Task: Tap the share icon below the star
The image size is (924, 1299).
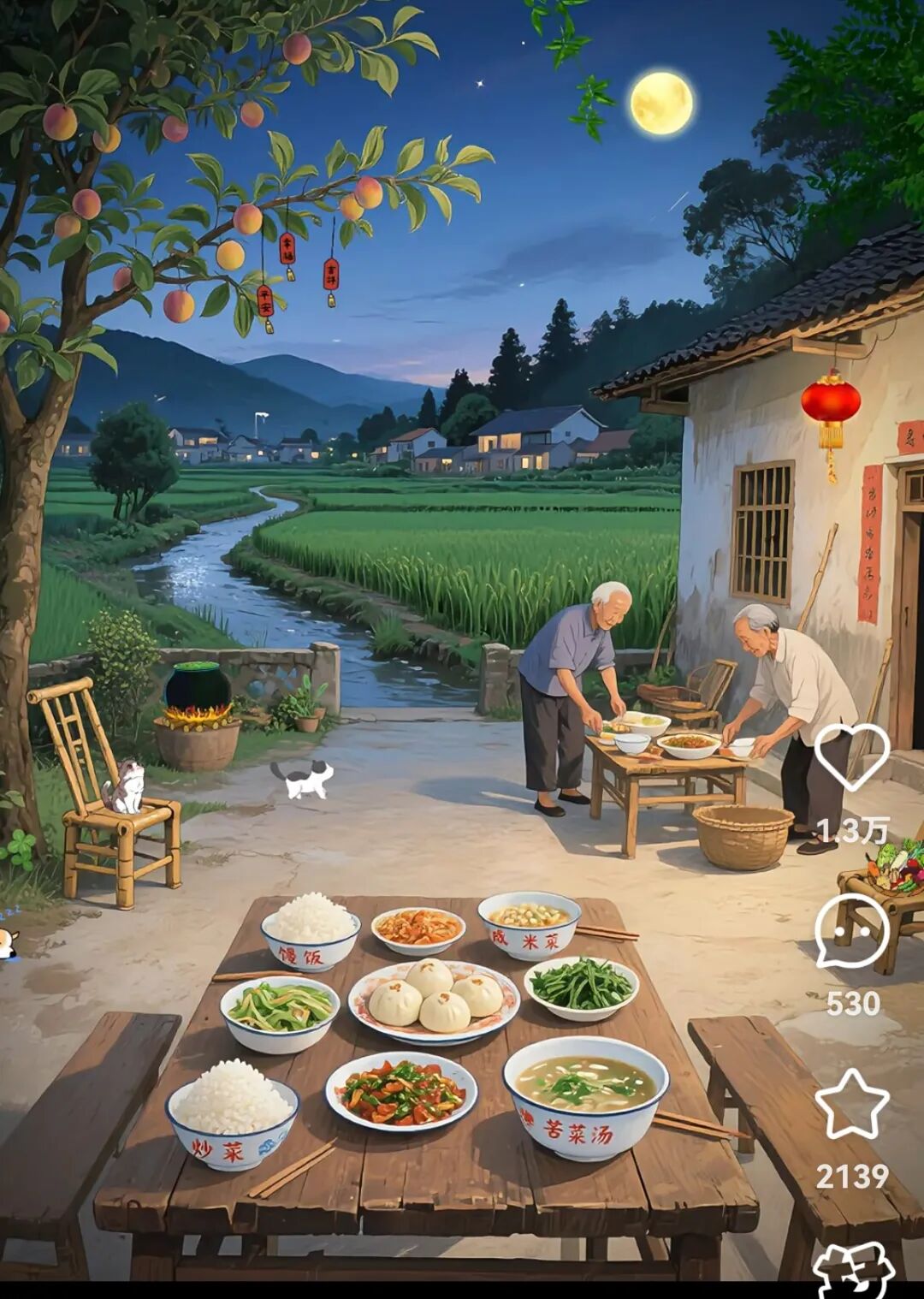Action: (x=853, y=1272)
